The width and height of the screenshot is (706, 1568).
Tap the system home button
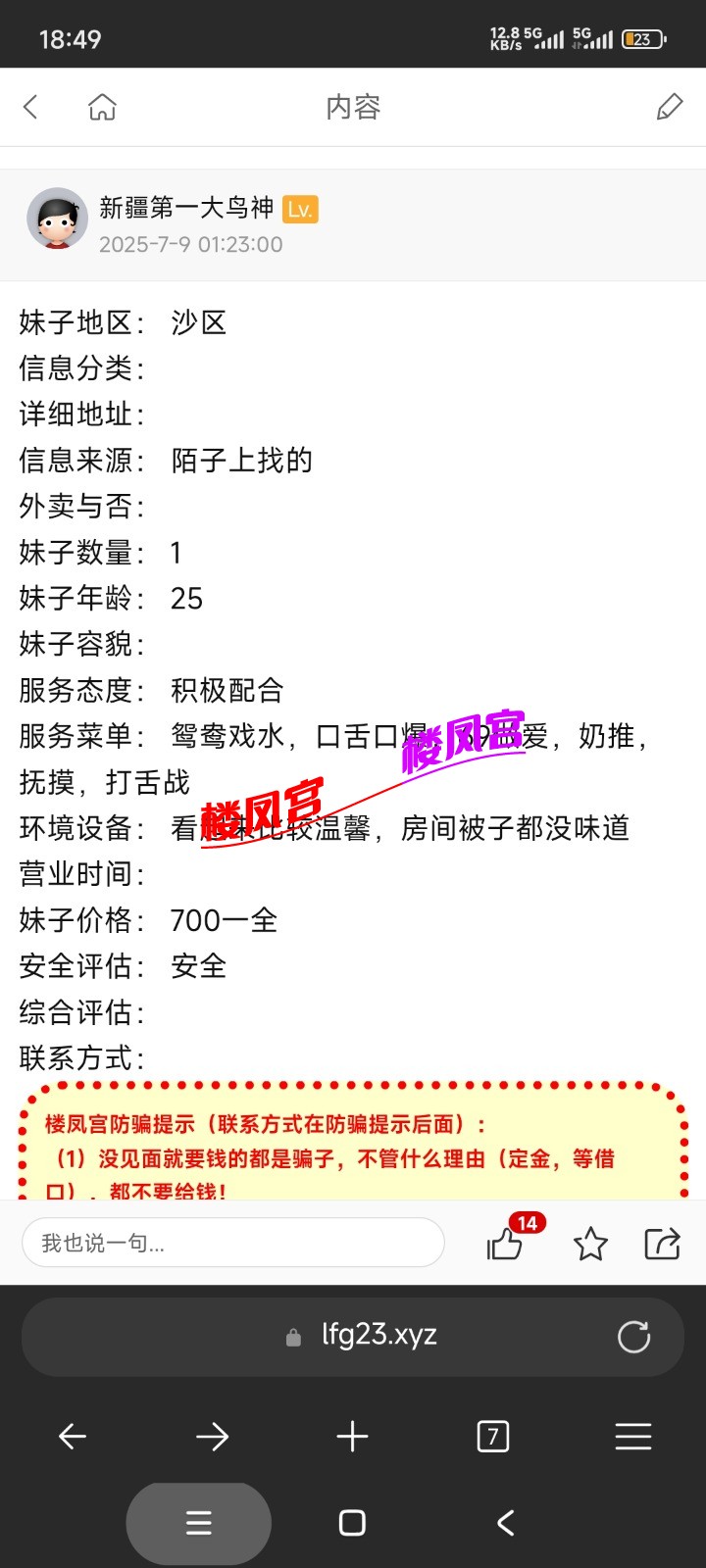pyautogui.click(x=352, y=1522)
